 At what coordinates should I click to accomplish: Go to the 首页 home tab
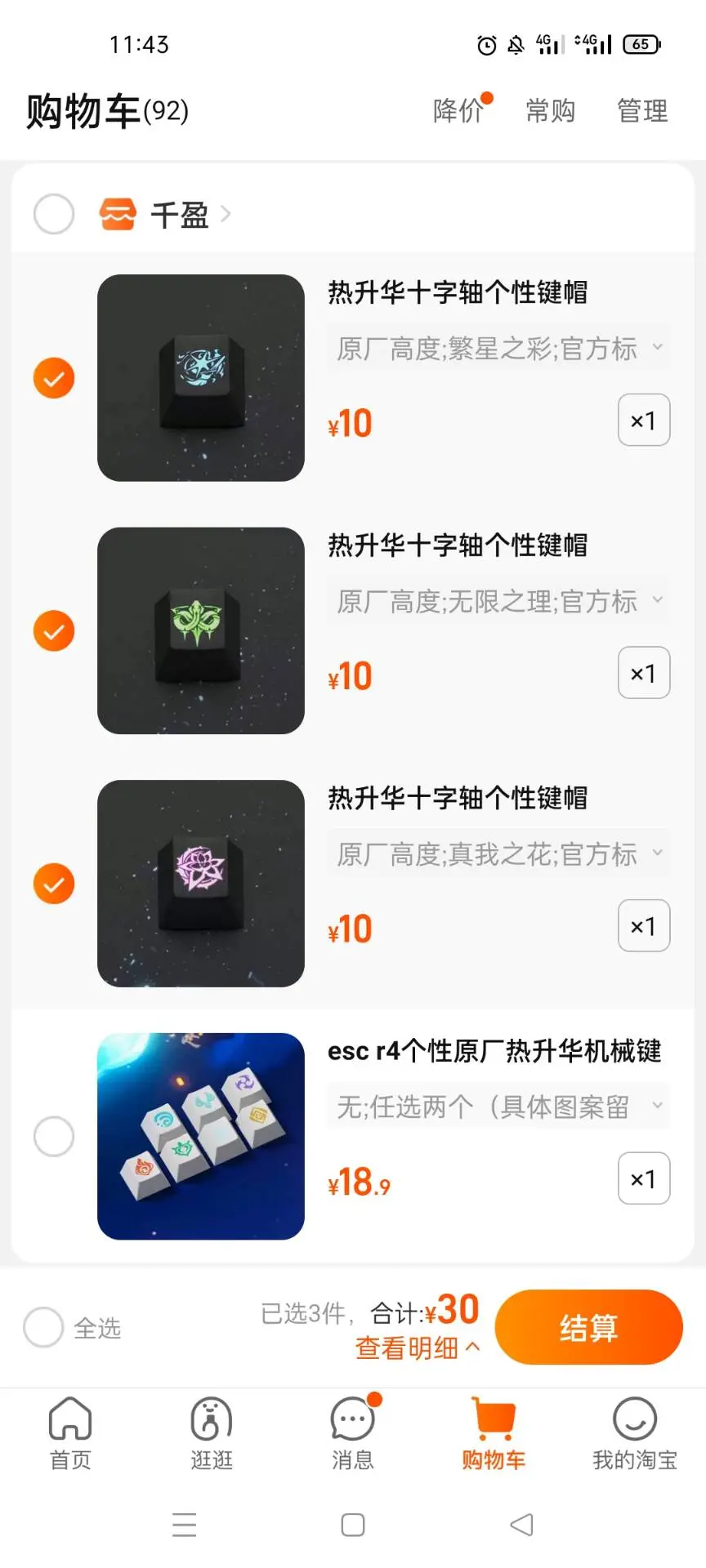coord(70,1433)
